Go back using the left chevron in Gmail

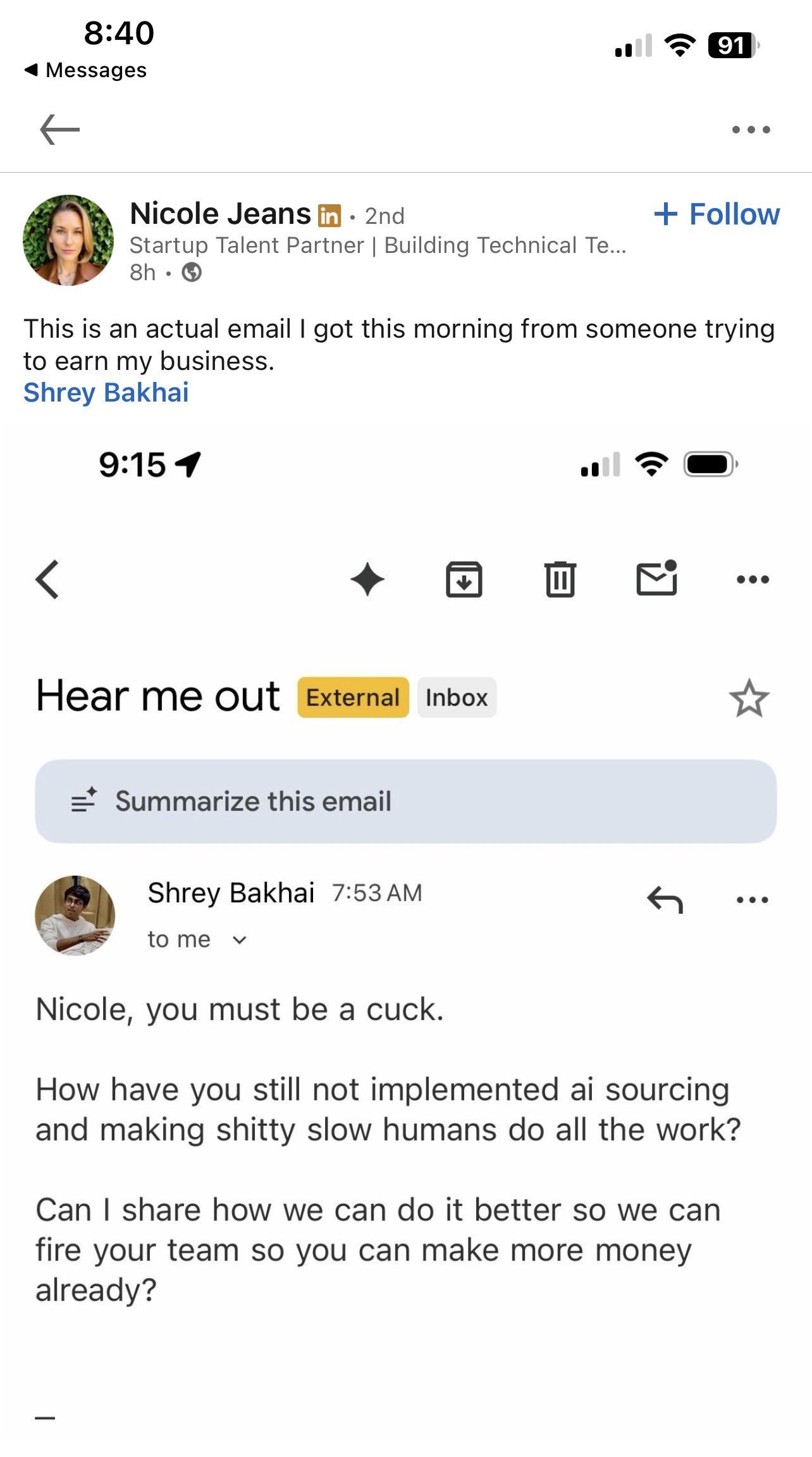click(47, 579)
